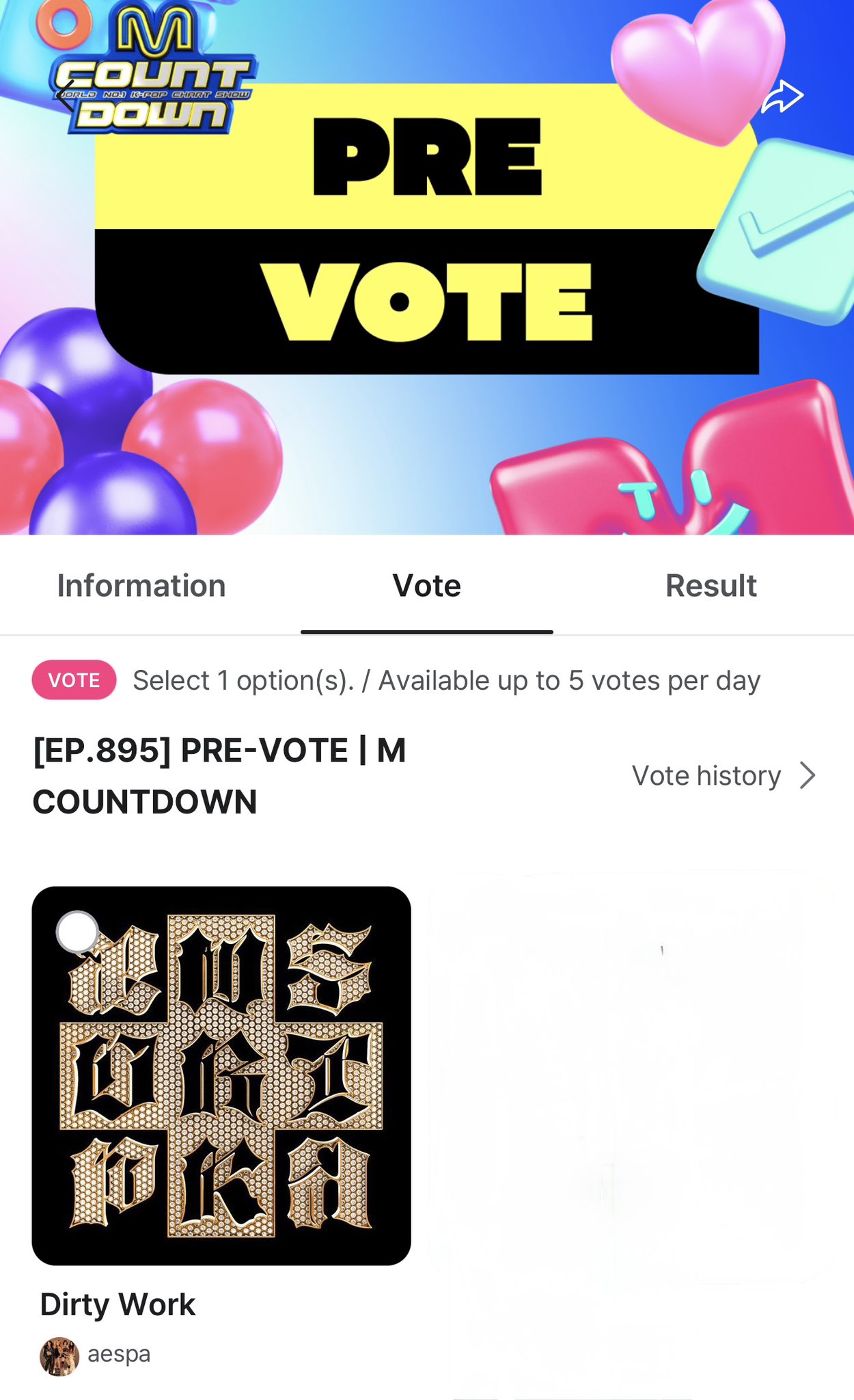
Task: Select the Dirty Work radio button
Action: [77, 931]
